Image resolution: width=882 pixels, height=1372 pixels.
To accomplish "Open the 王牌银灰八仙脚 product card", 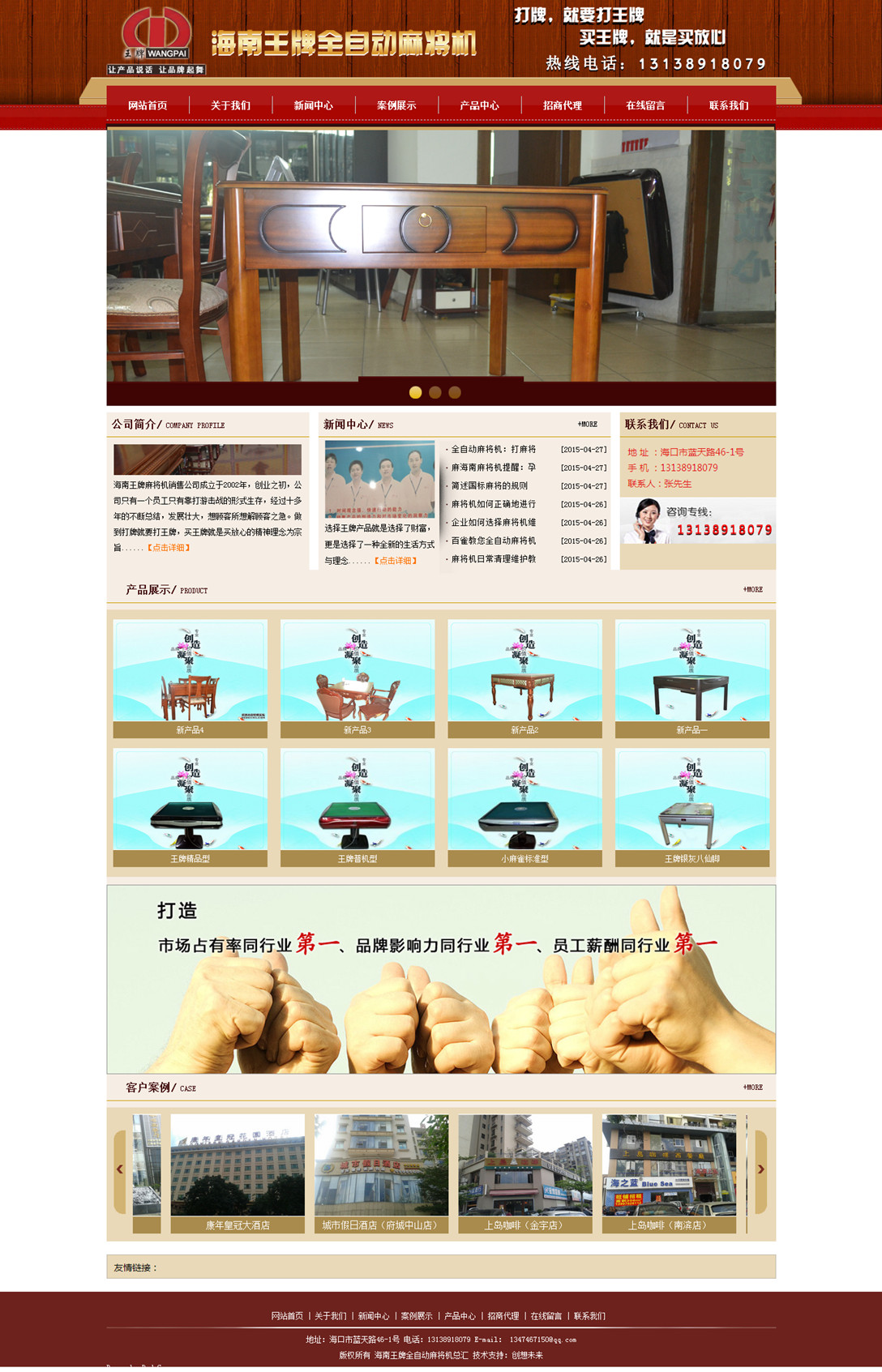I will [691, 806].
